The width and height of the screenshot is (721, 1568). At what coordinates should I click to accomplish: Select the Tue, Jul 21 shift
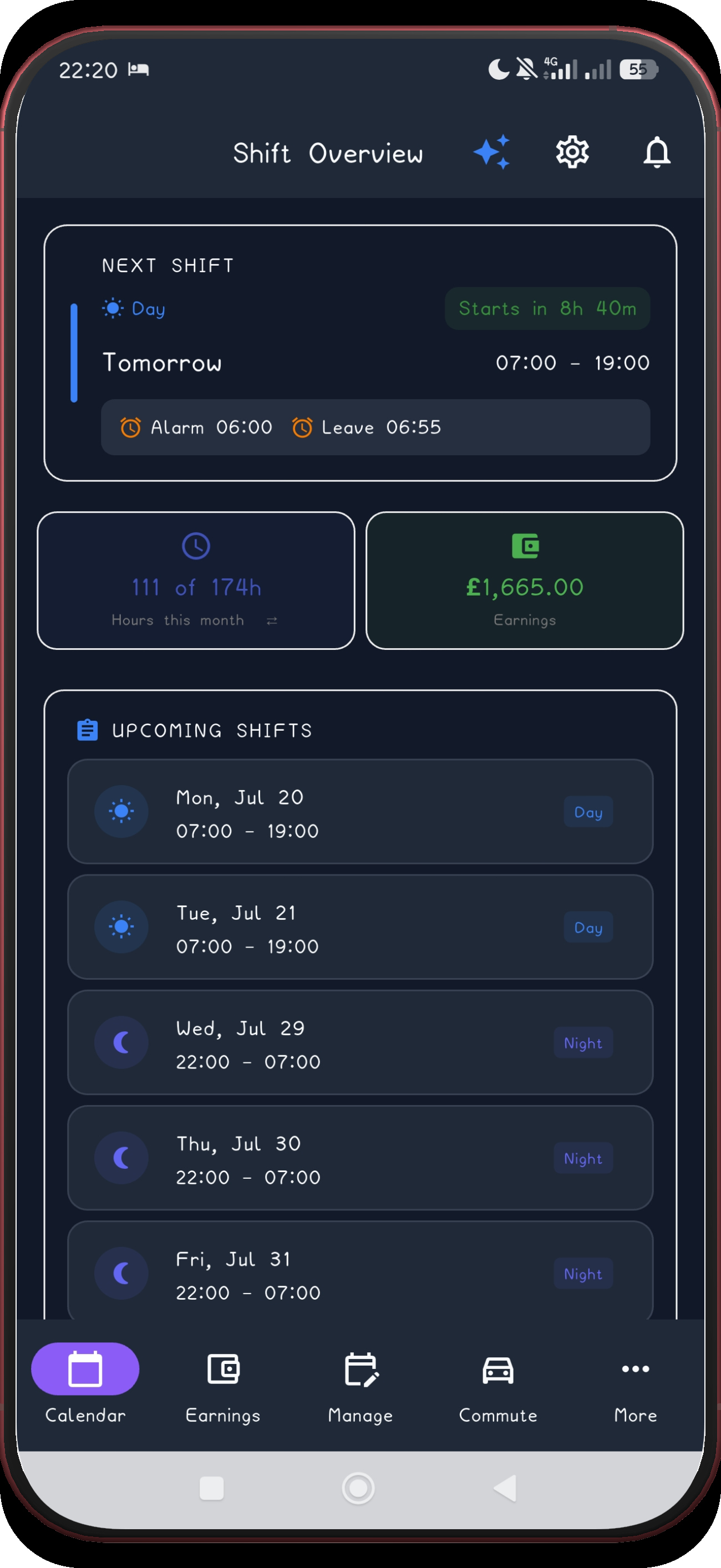click(x=360, y=927)
